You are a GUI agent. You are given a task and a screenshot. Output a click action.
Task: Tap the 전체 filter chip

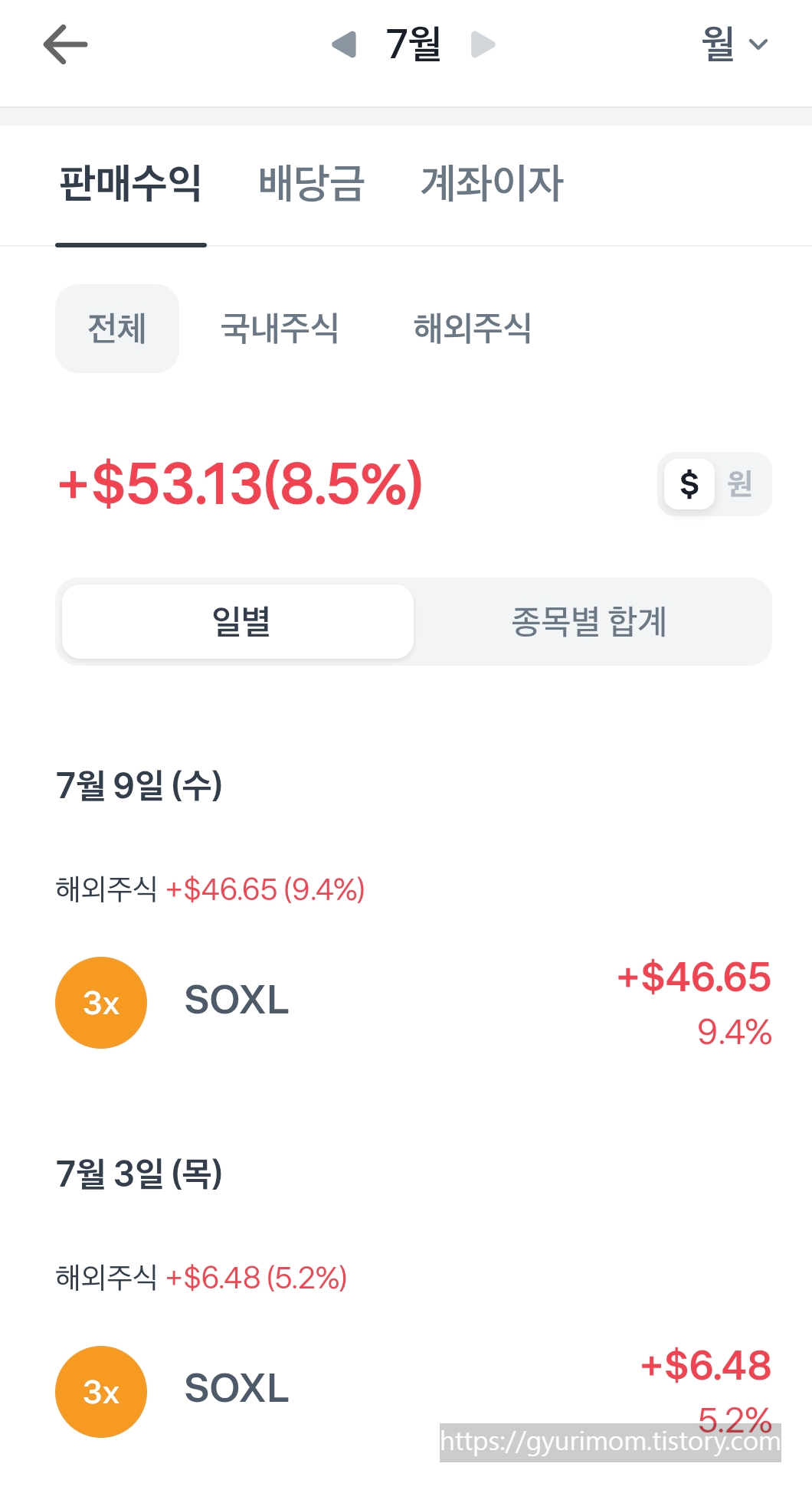(116, 328)
